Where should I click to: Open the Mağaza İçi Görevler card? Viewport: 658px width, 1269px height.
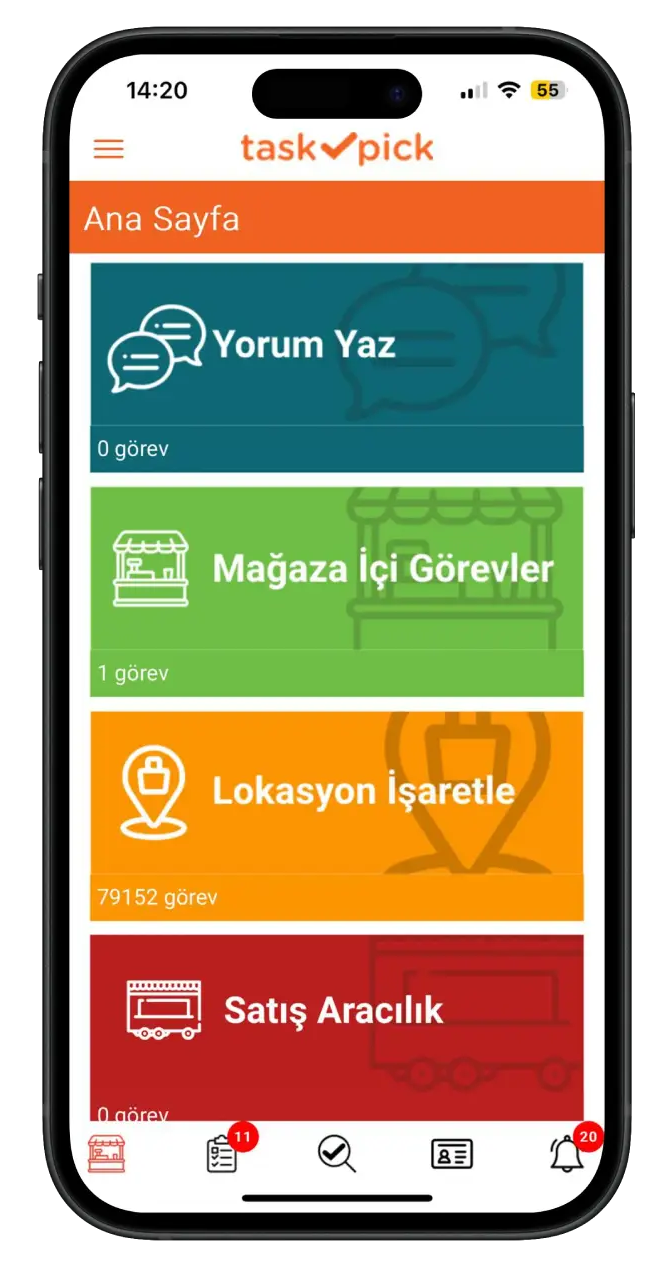336,590
